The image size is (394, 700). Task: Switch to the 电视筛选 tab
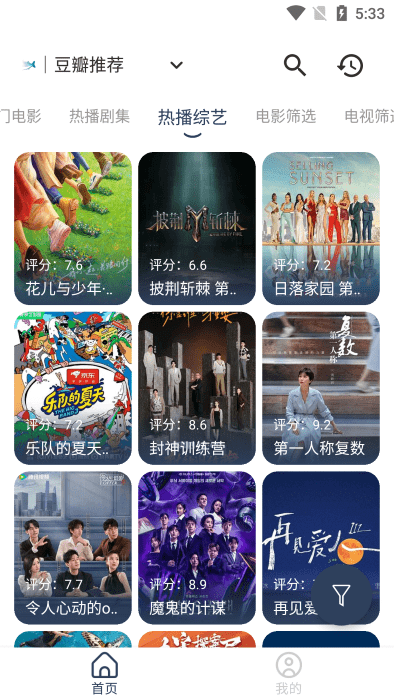pyautogui.click(x=369, y=116)
